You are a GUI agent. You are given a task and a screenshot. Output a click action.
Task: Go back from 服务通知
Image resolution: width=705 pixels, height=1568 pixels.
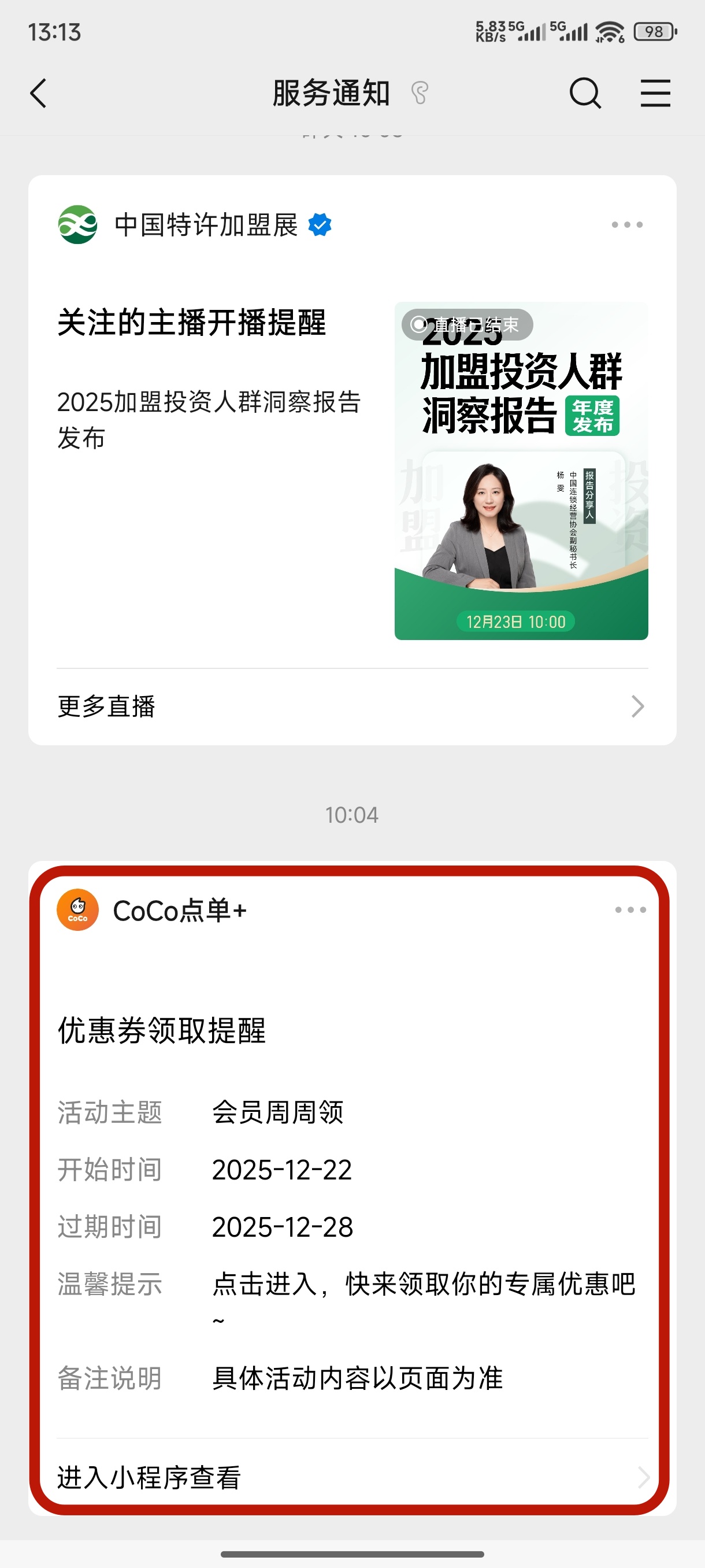tap(38, 94)
